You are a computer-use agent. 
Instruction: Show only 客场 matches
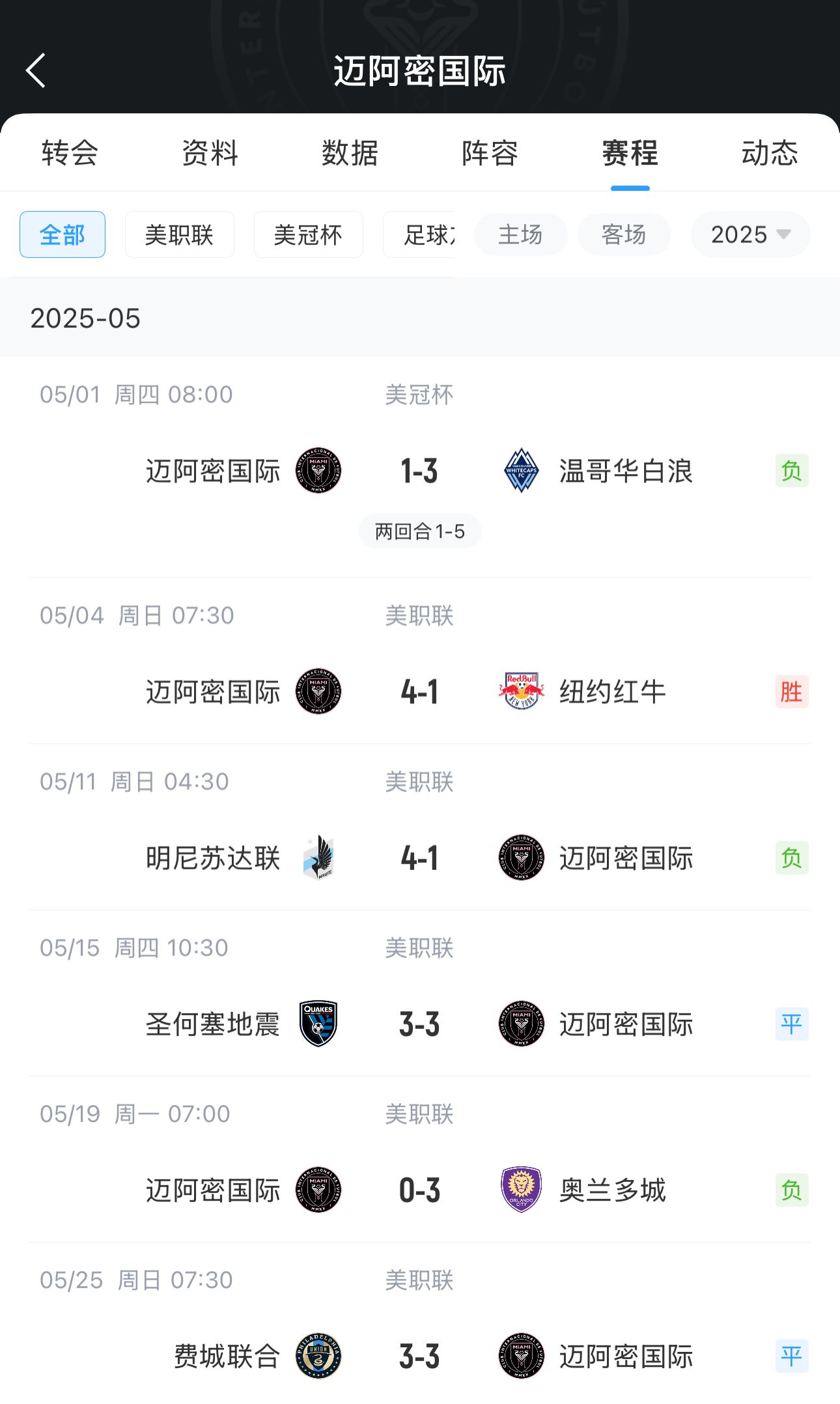coord(624,234)
